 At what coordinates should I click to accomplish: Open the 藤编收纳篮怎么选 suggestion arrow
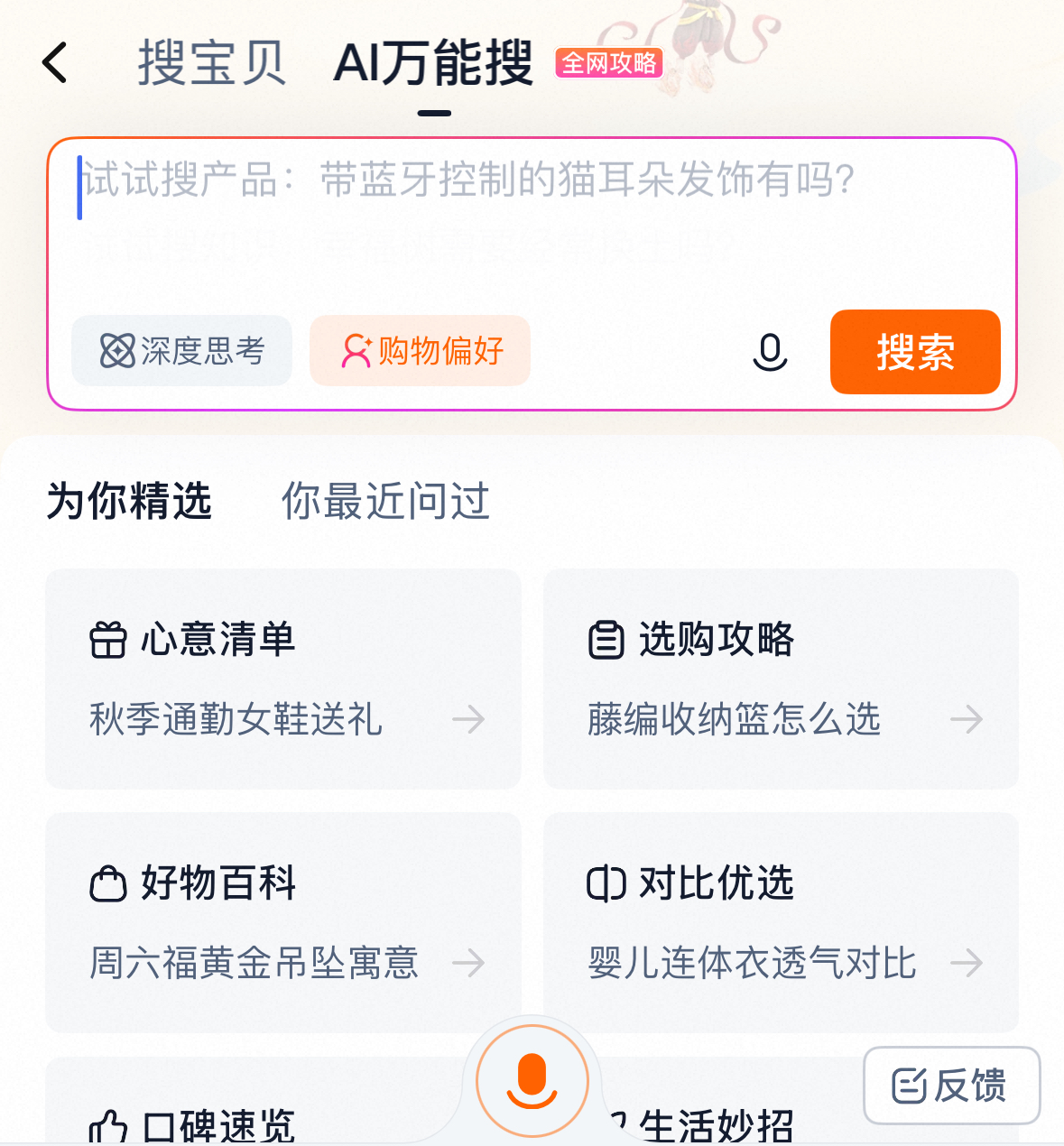coord(967,720)
